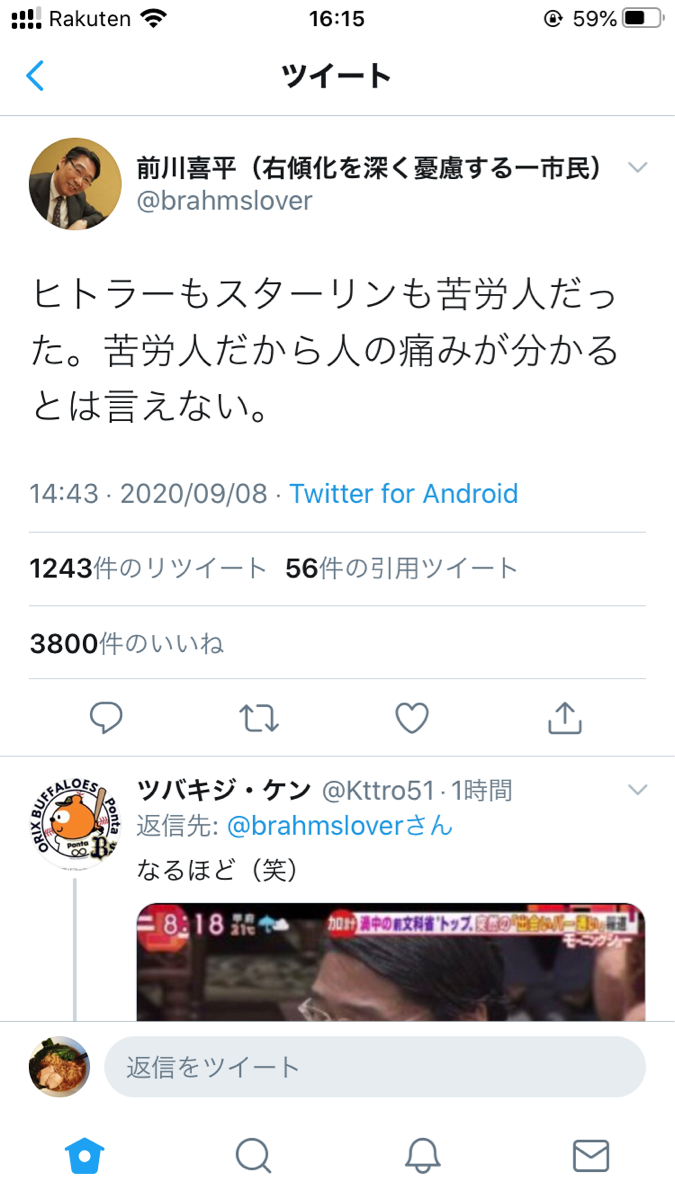The width and height of the screenshot is (675, 1200).
Task: Switch to the Home tab
Action: click(x=85, y=1156)
